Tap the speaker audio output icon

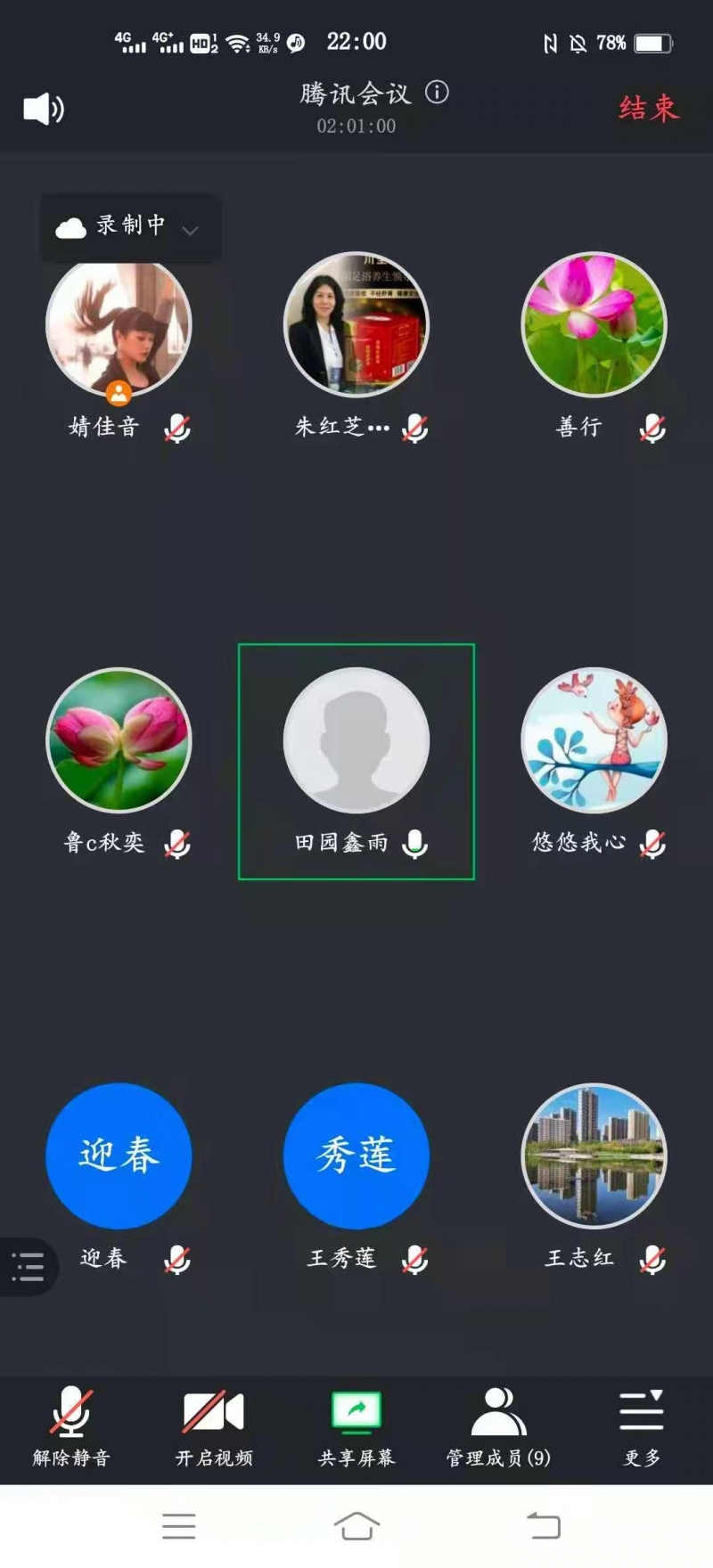pos(43,109)
